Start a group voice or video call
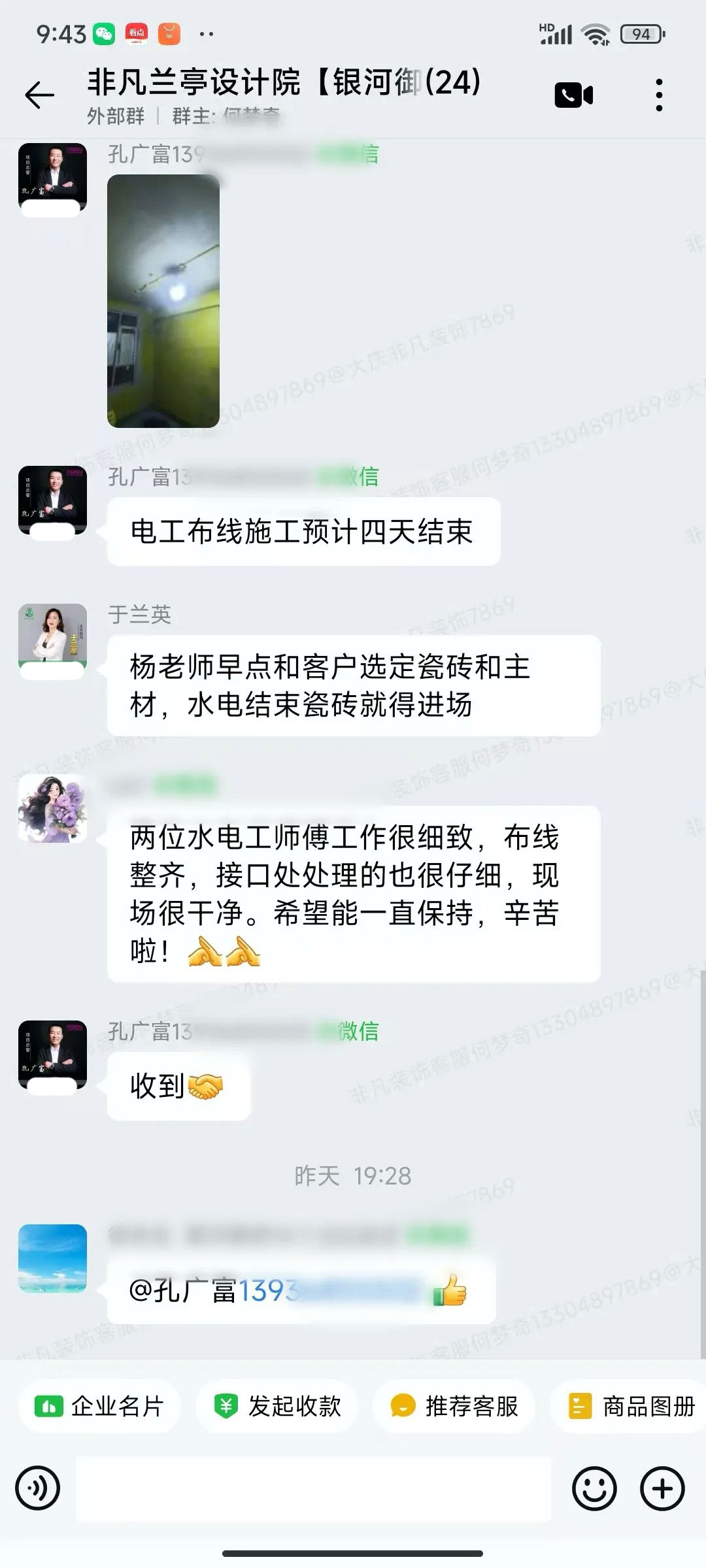This screenshot has width=706, height=1568. coord(573,95)
